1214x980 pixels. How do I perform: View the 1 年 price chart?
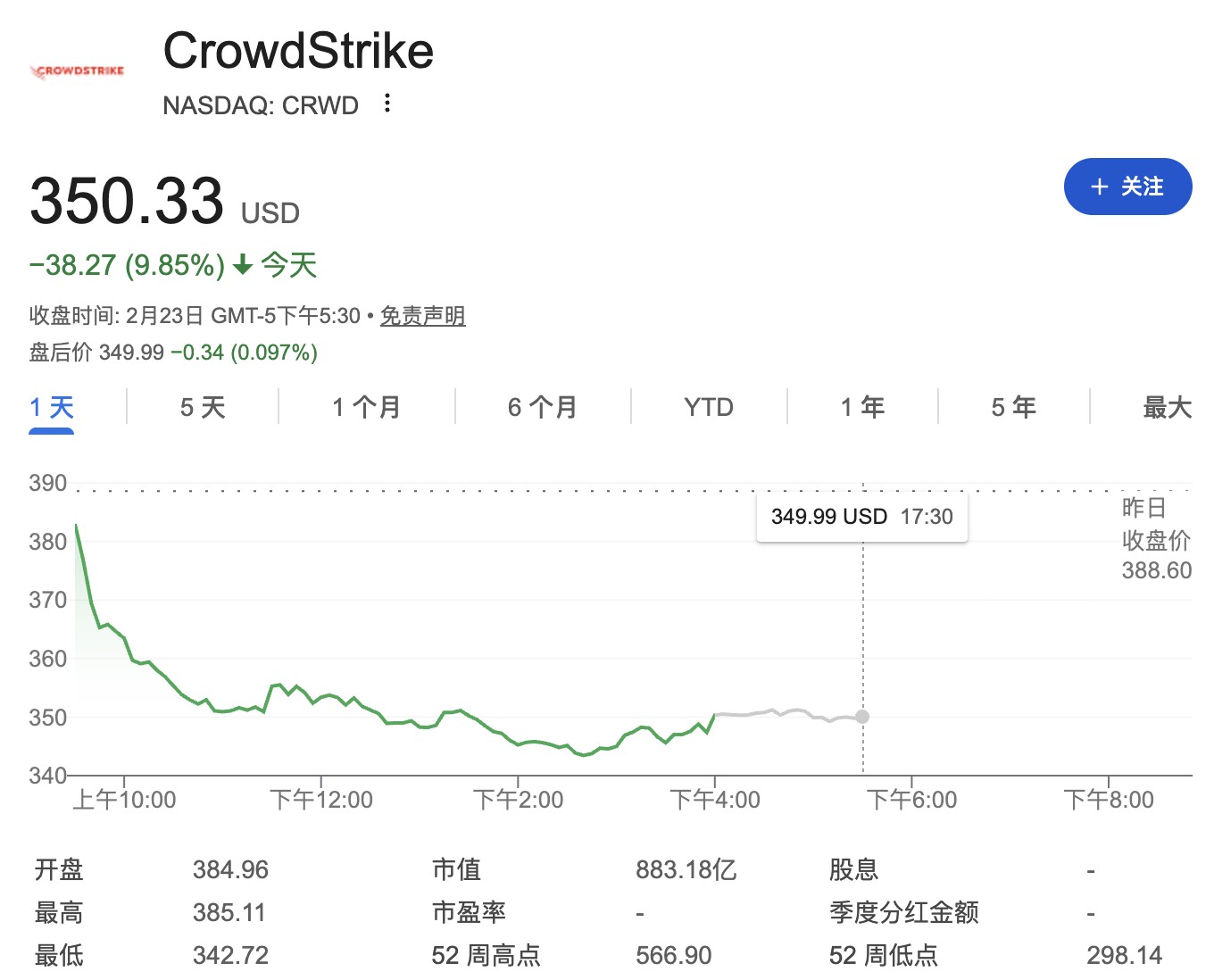tap(861, 408)
